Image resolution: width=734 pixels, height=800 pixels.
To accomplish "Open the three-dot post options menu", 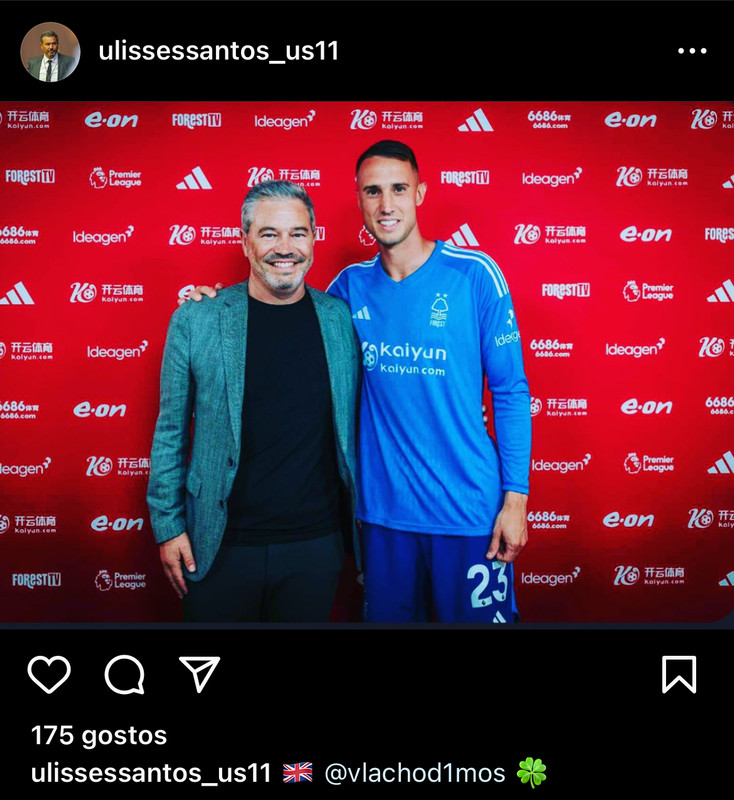I will (x=692, y=51).
